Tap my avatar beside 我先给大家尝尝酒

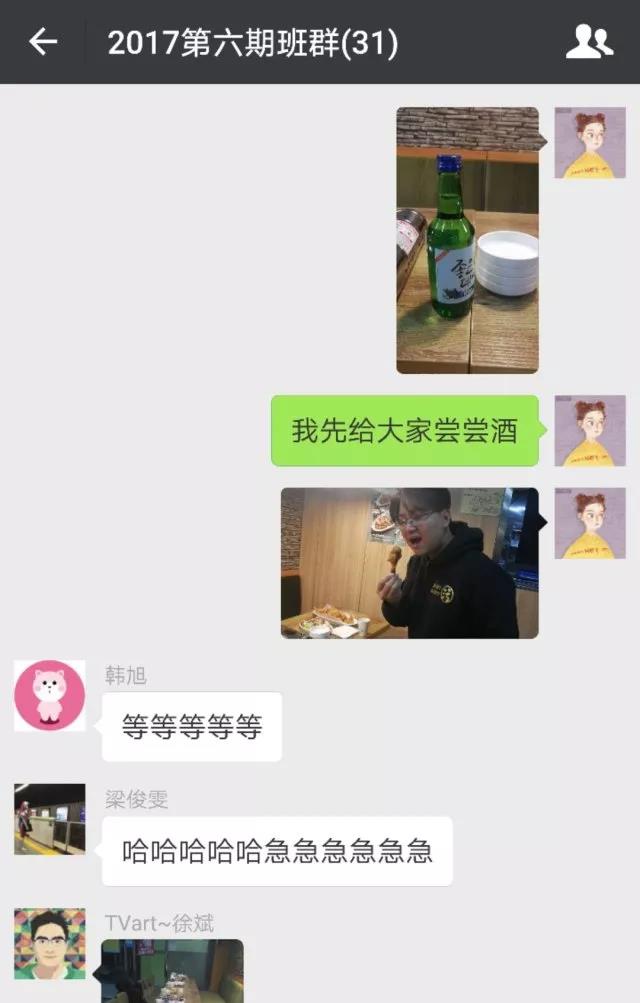(589, 431)
